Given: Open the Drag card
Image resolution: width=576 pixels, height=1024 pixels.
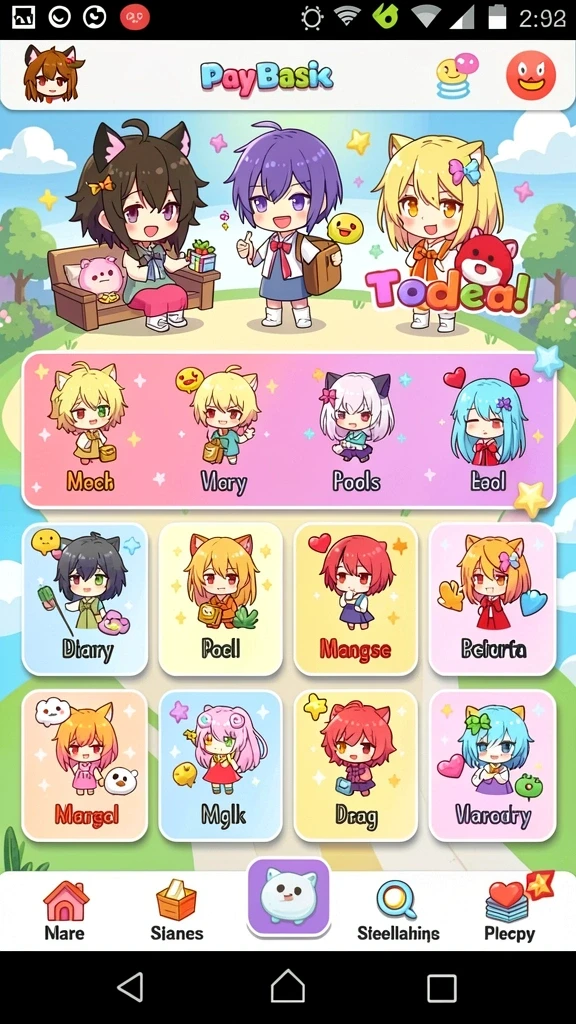Looking at the screenshot, I should tap(356, 765).
